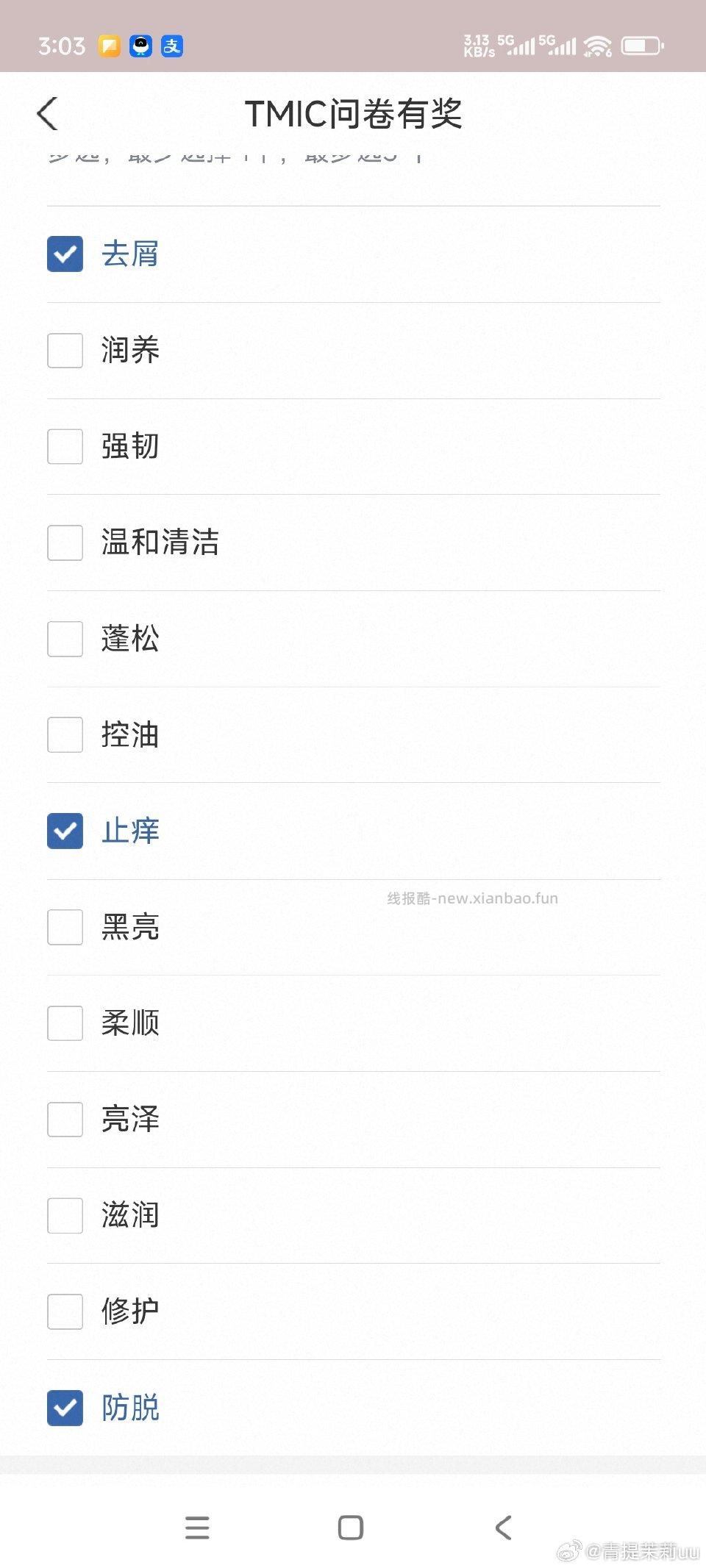This screenshot has height=1568, width=706.
Task: Check the 润养 option
Action: (65, 350)
